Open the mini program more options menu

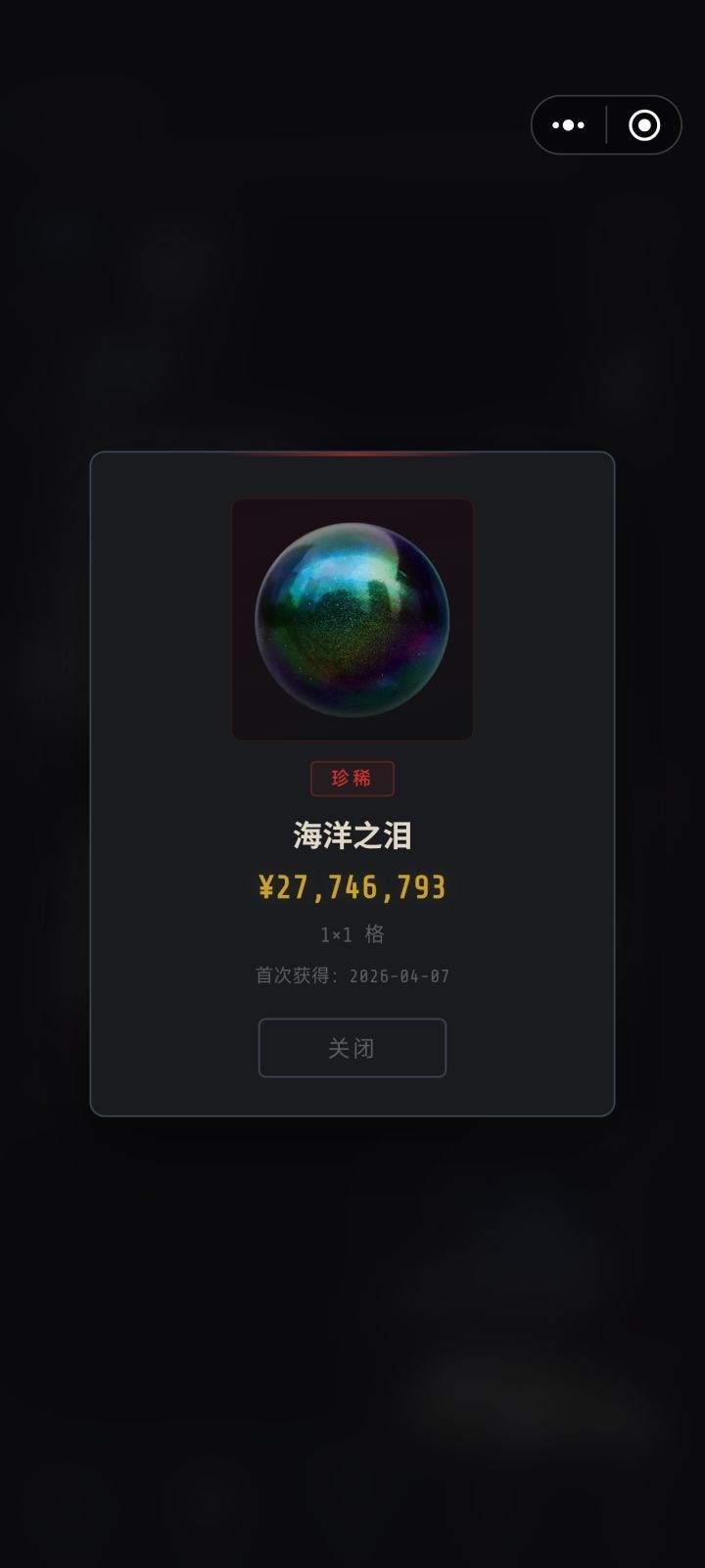pos(568,125)
